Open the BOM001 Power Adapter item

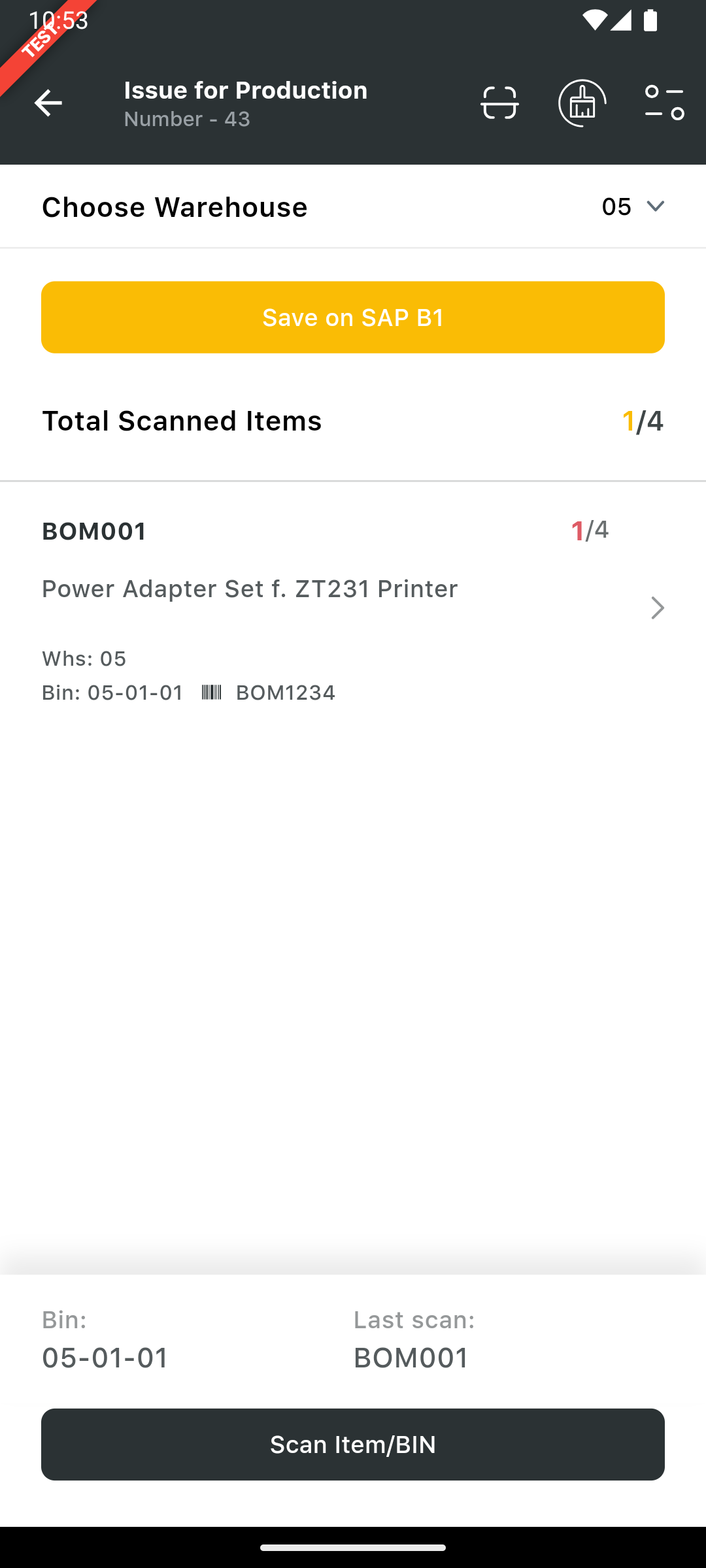coord(353,608)
